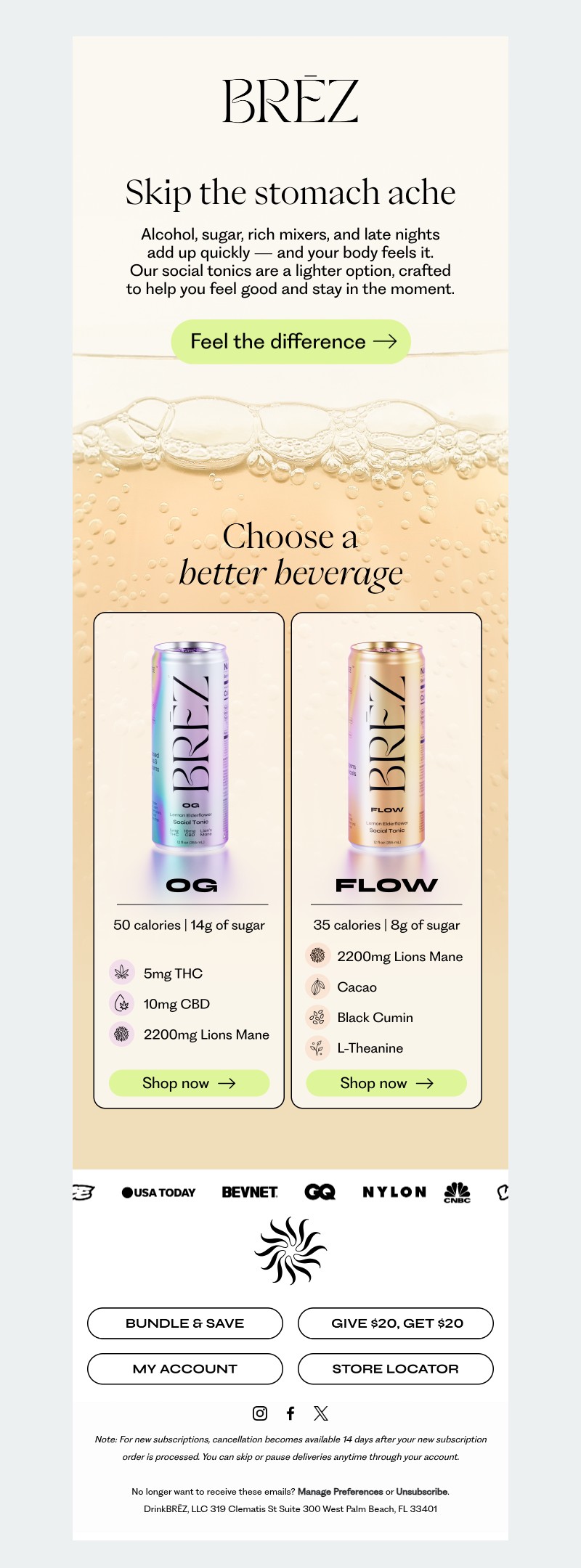Tap the Manage Preferences link

340,1492
